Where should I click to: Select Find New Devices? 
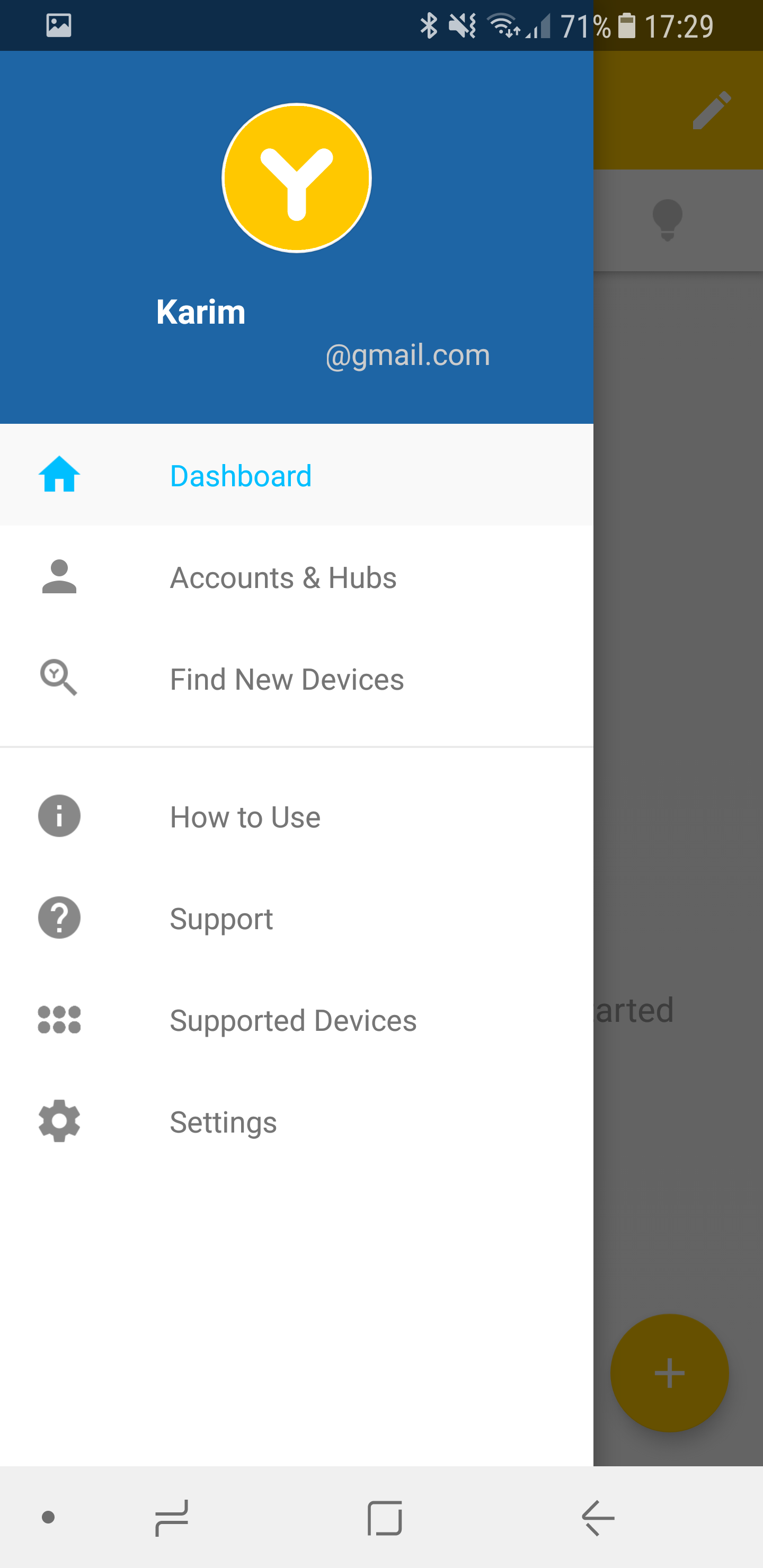click(286, 679)
